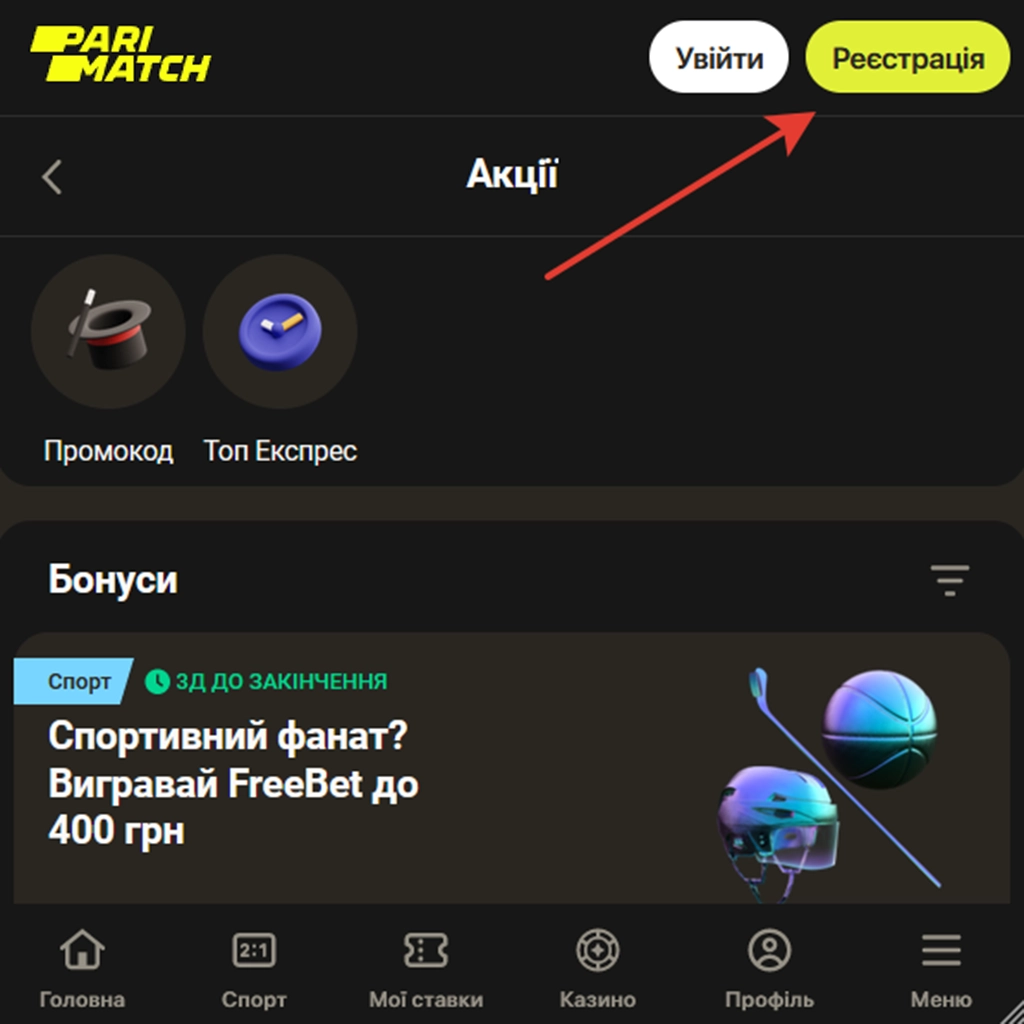Open the Реєстрація sign-up button

(x=907, y=58)
